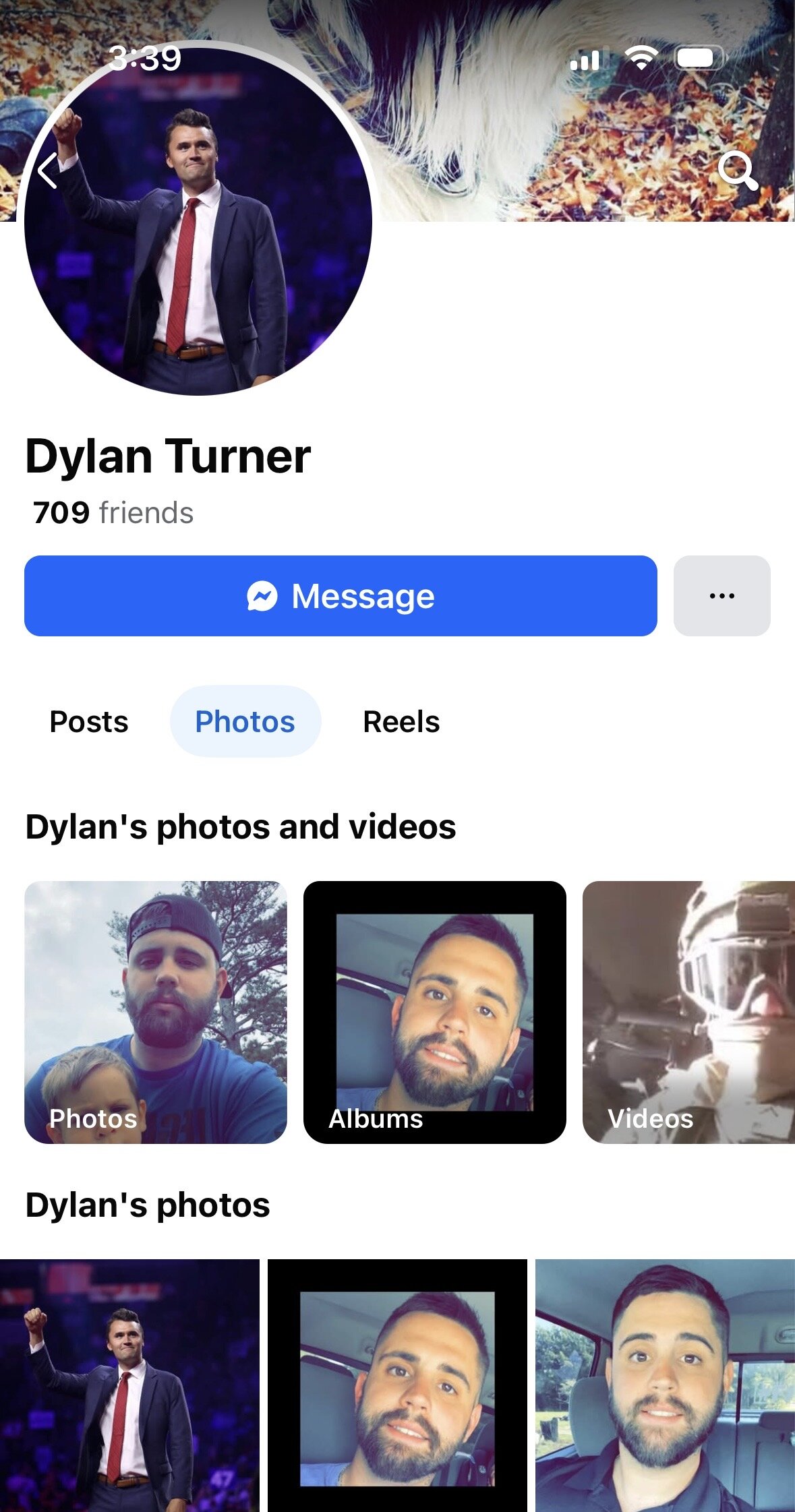Select the Photos tab

245,722
